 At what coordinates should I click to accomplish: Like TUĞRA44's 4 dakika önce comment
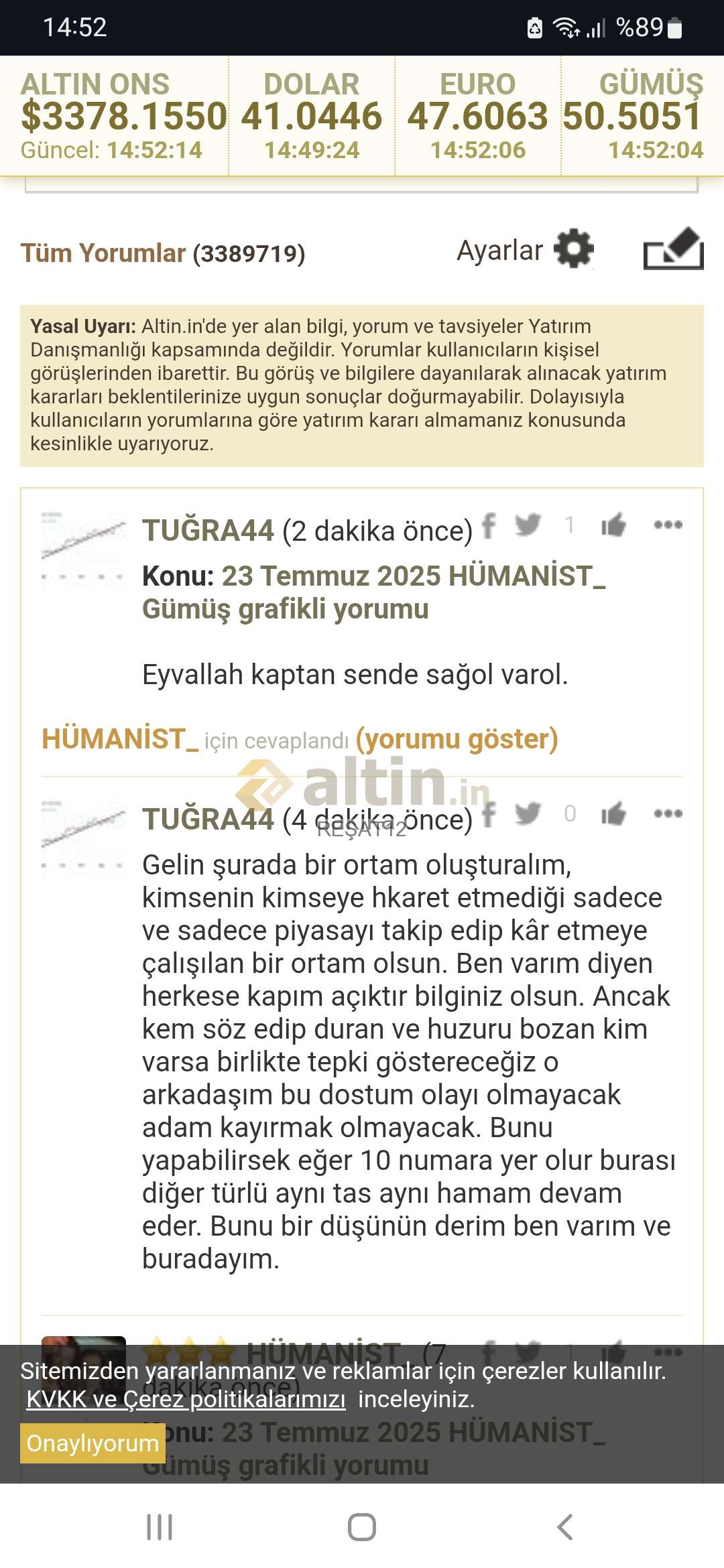coord(613,813)
